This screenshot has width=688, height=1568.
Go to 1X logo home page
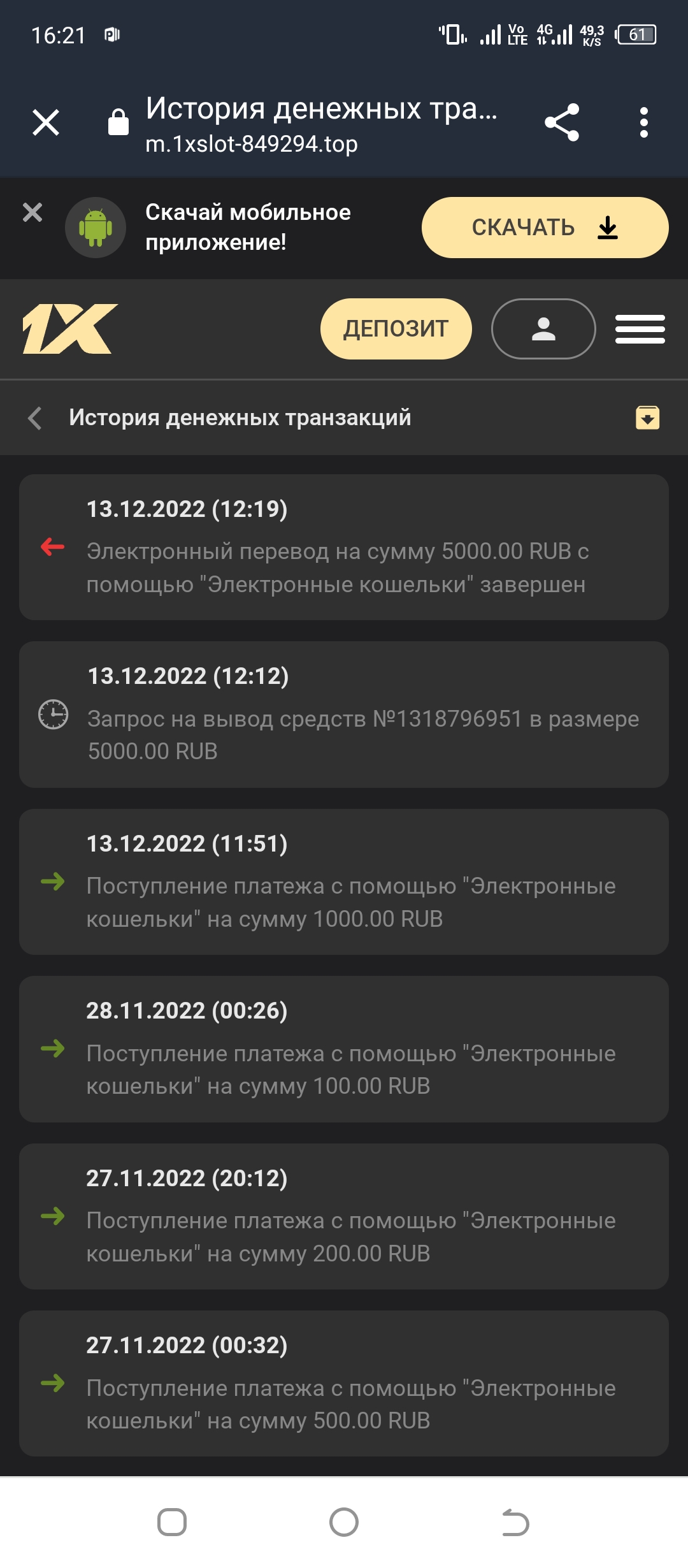click(x=70, y=329)
